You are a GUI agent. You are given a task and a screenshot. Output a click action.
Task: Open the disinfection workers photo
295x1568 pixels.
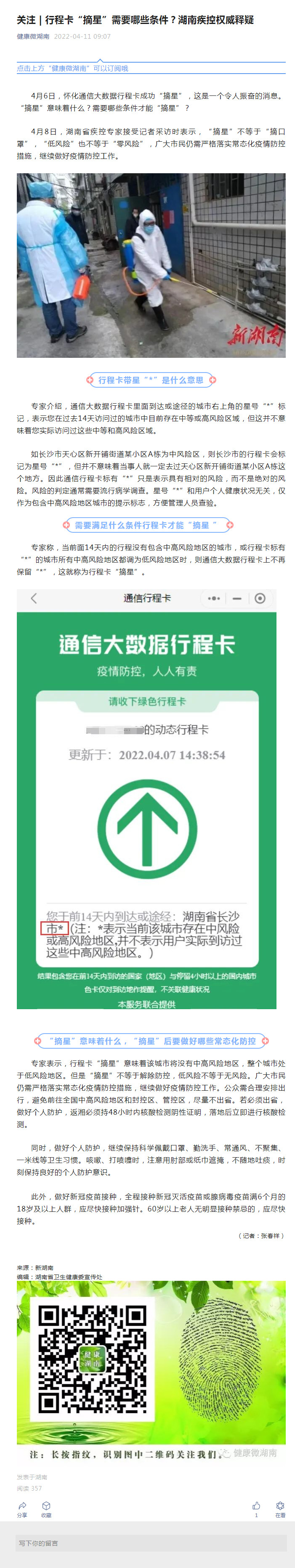[x=151, y=265]
